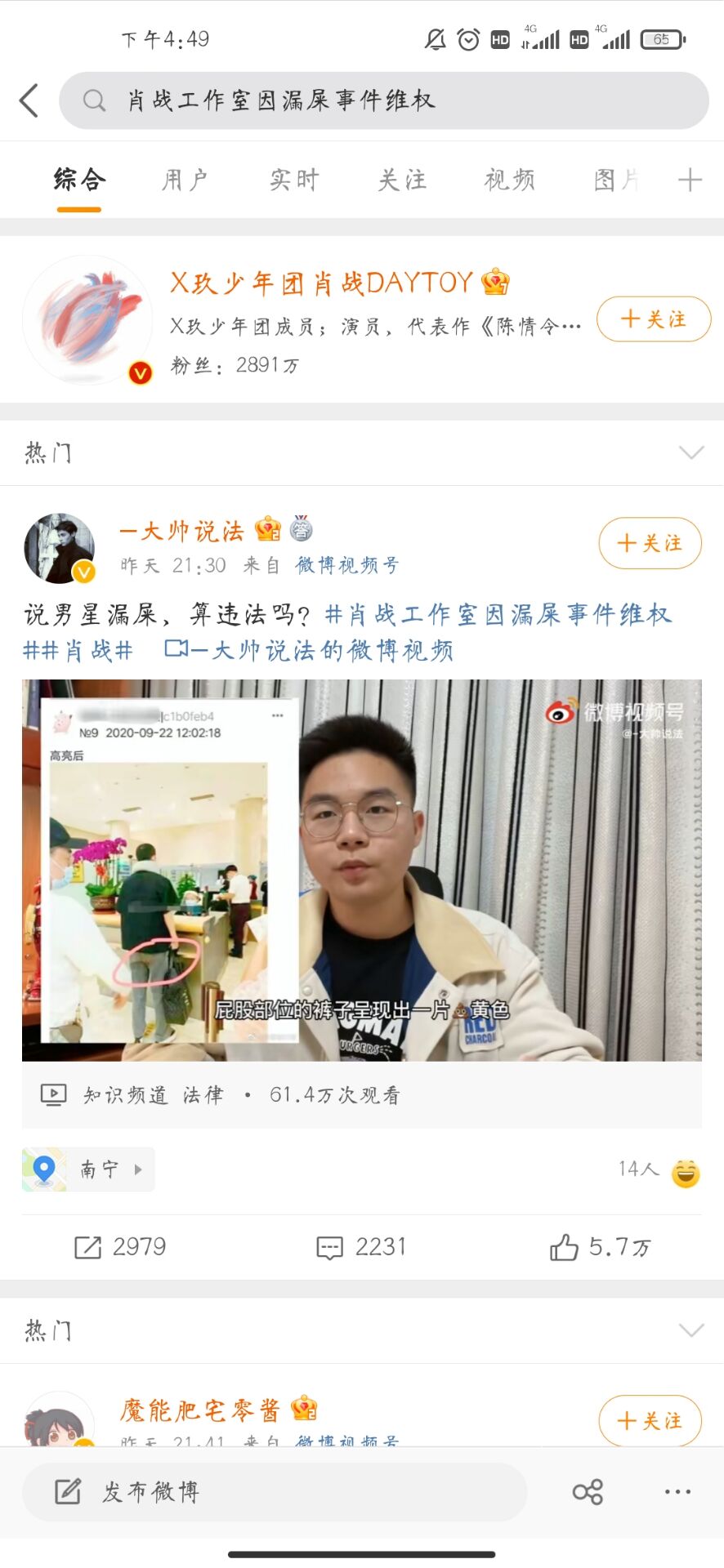
Task: Go back using the top-left arrow
Action: (29, 100)
